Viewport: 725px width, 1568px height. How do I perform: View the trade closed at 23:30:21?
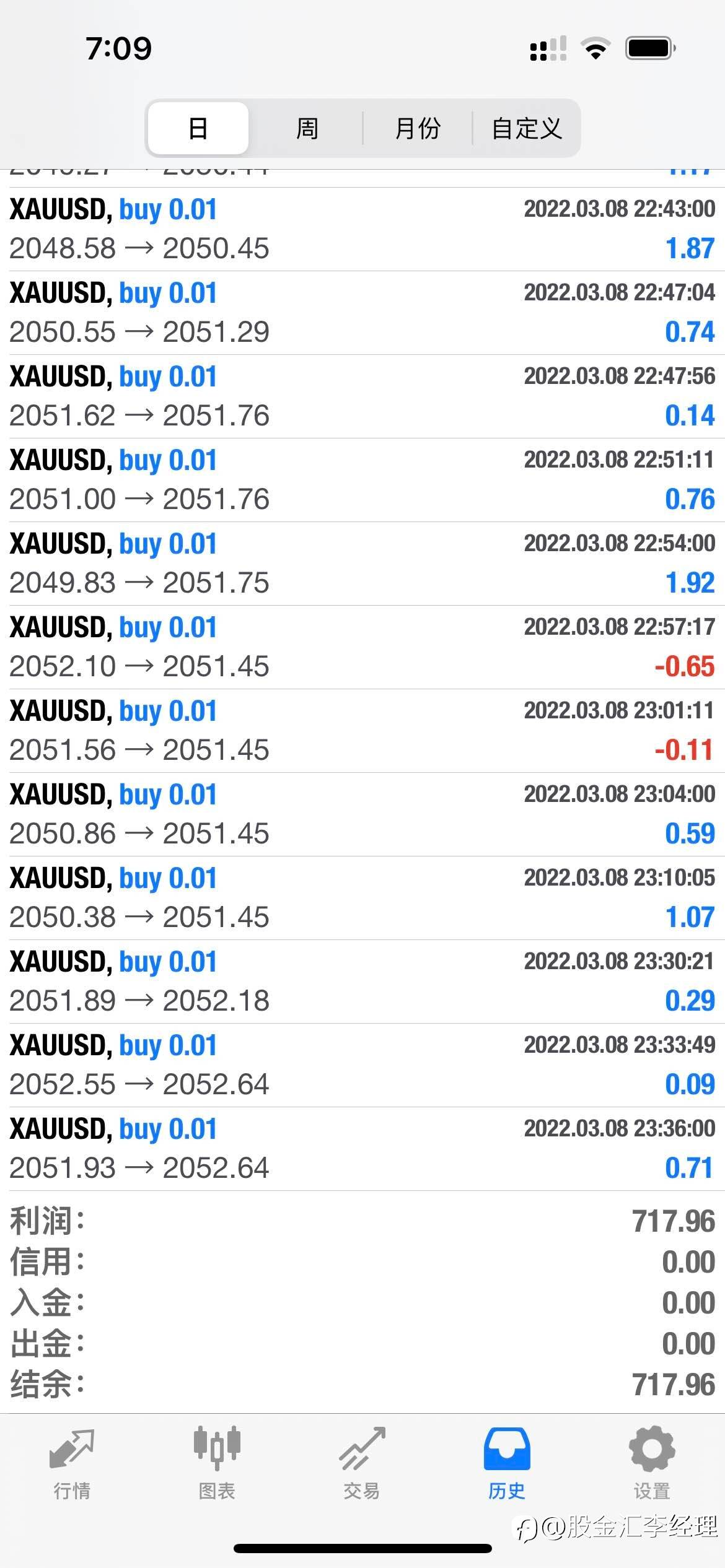click(362, 982)
